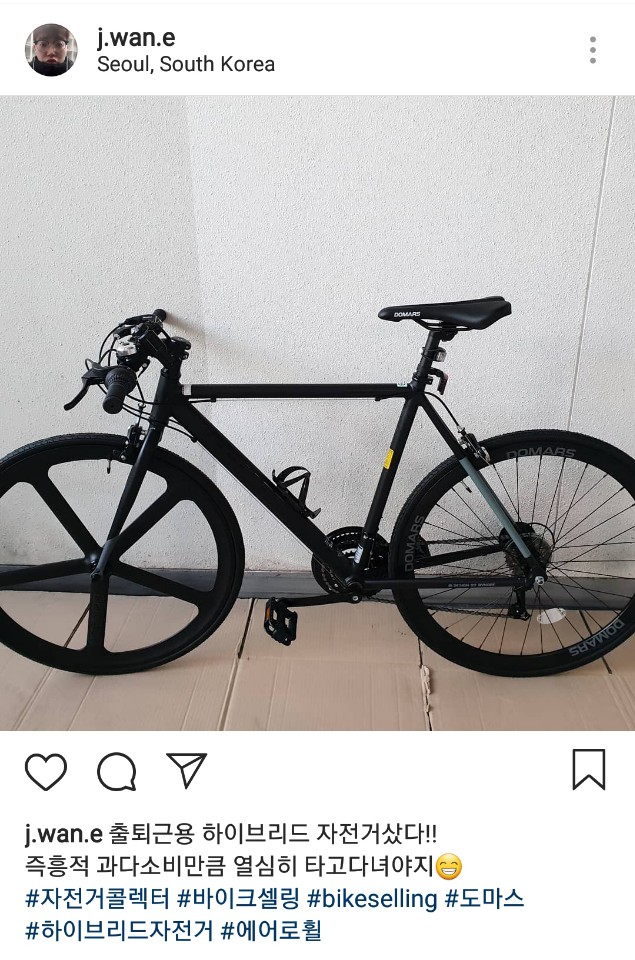This screenshot has height=960, width=635.
Task: Comment on this post
Action: (116, 771)
